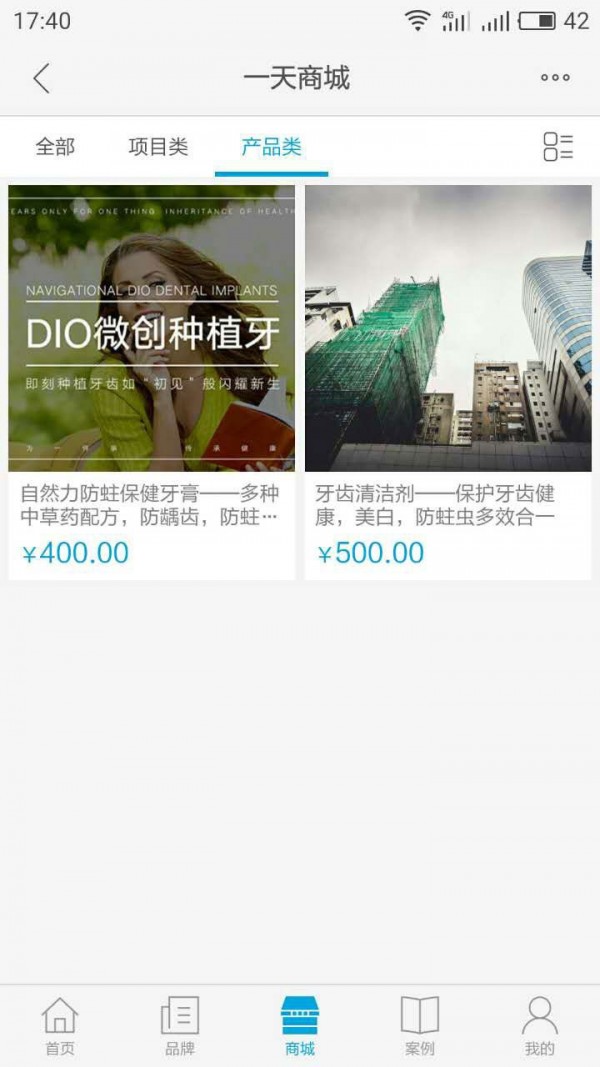600x1067 pixels.
Task: Go back using the header arrow
Action: [41, 78]
